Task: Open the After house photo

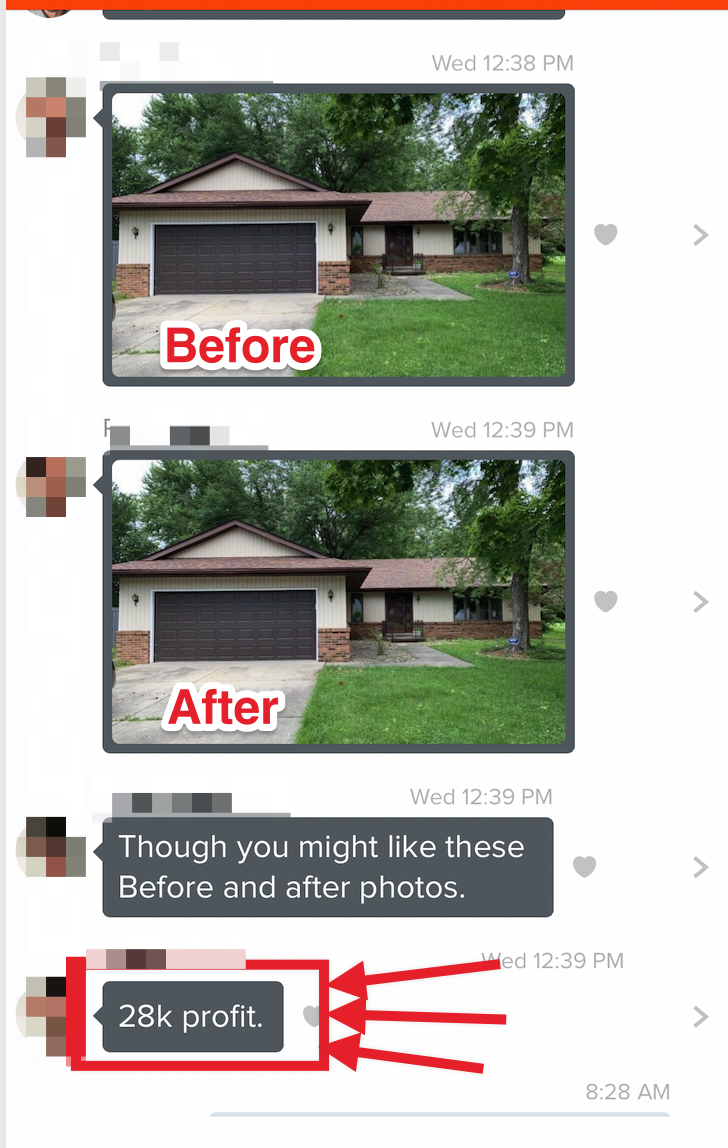Action: point(339,601)
